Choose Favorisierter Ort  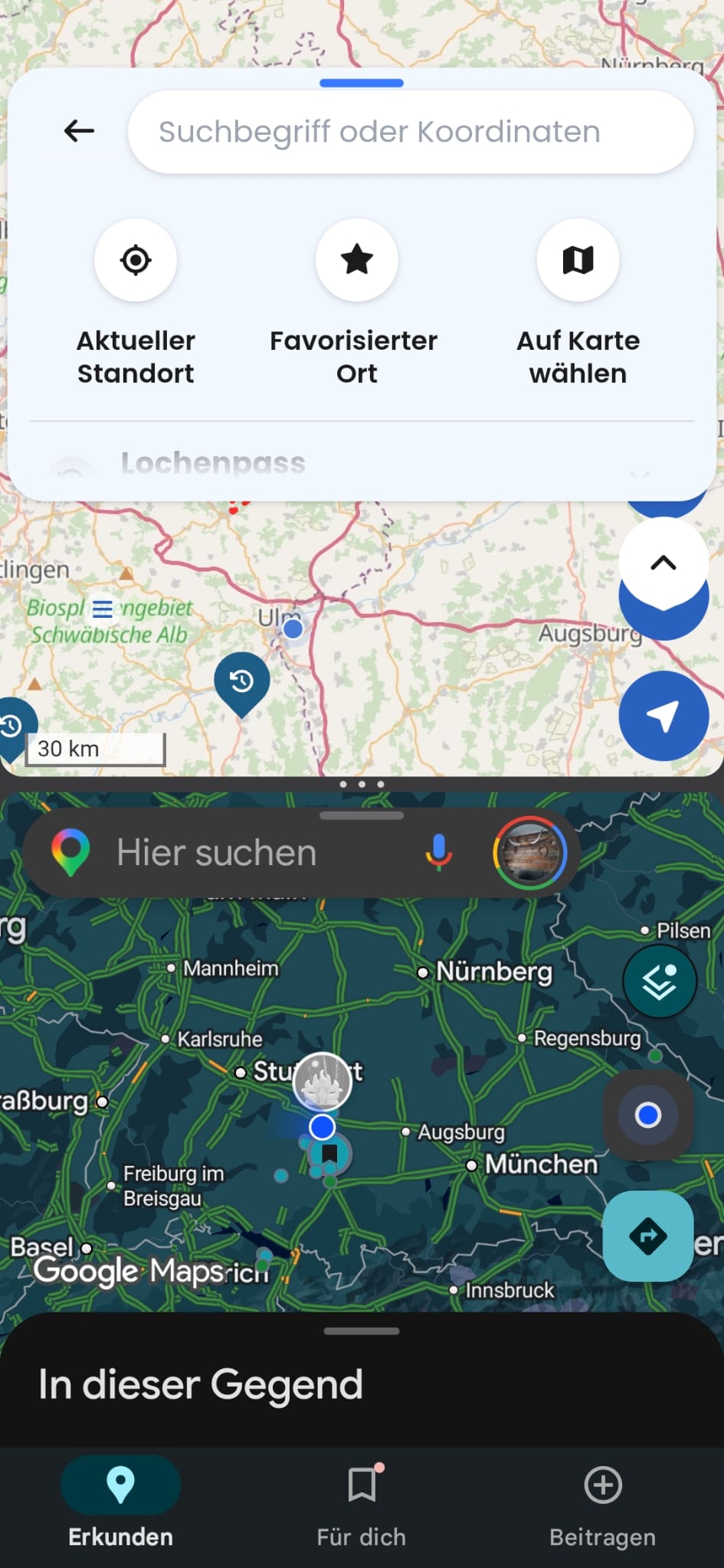pos(356,260)
